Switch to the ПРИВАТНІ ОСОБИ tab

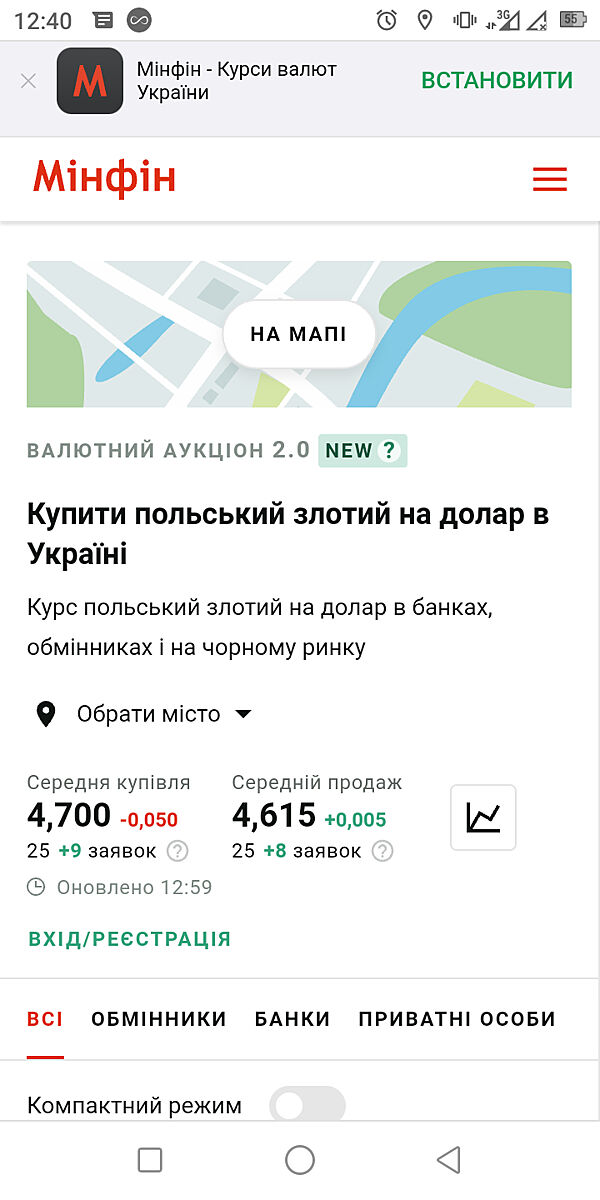(457, 1019)
